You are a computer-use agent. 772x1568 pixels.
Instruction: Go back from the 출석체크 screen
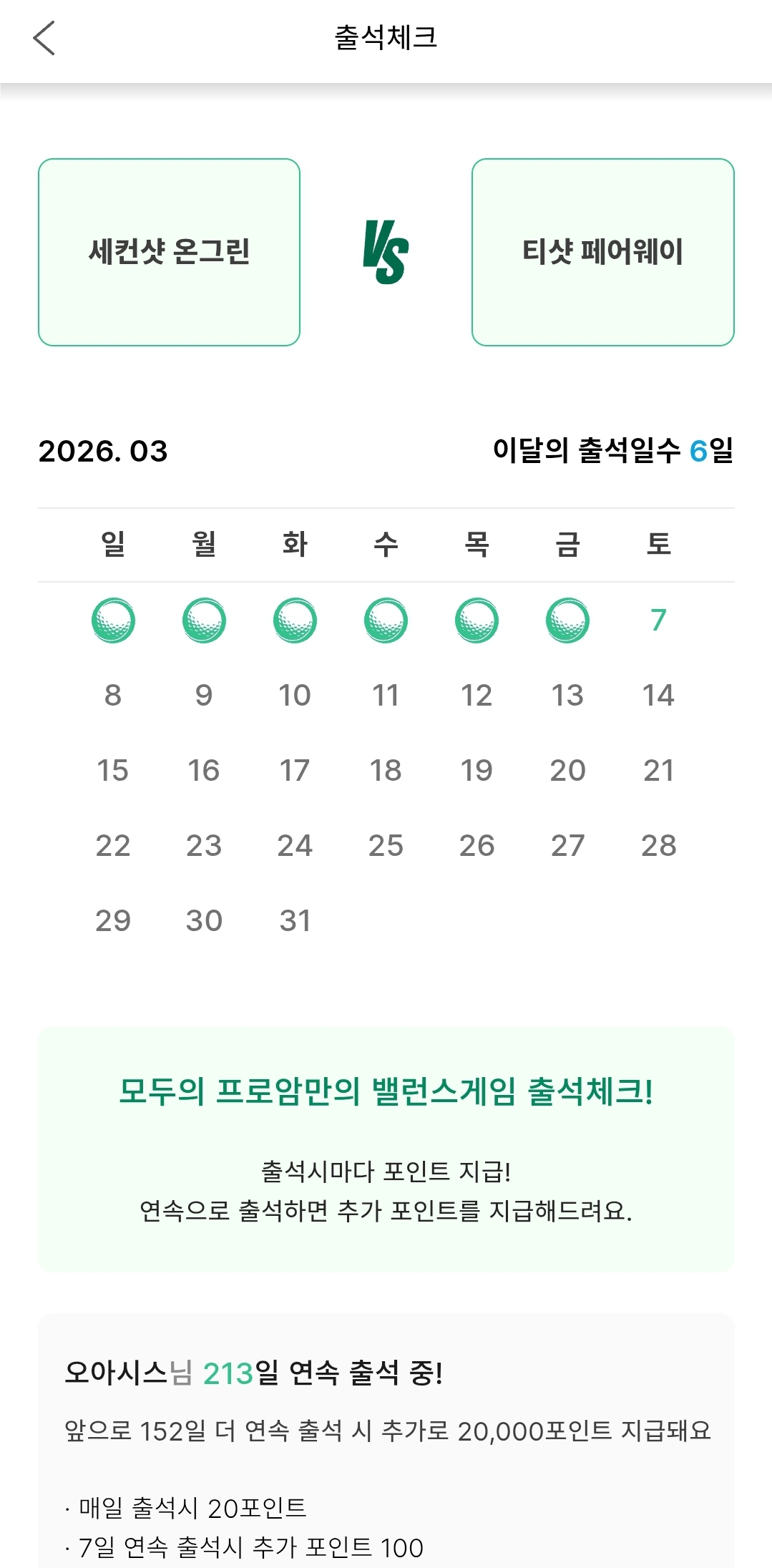click(44, 38)
